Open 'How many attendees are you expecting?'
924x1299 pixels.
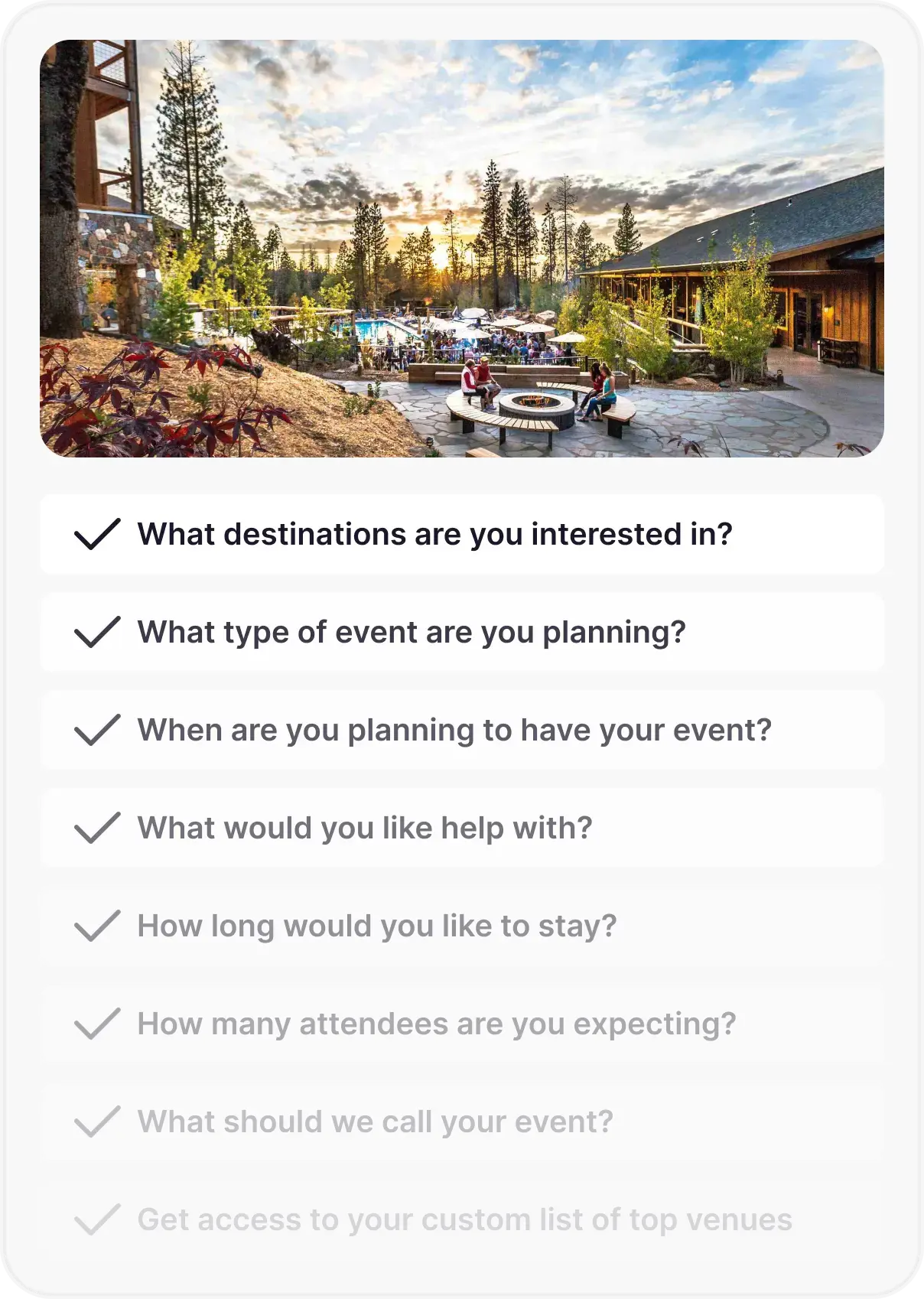tap(462, 1024)
